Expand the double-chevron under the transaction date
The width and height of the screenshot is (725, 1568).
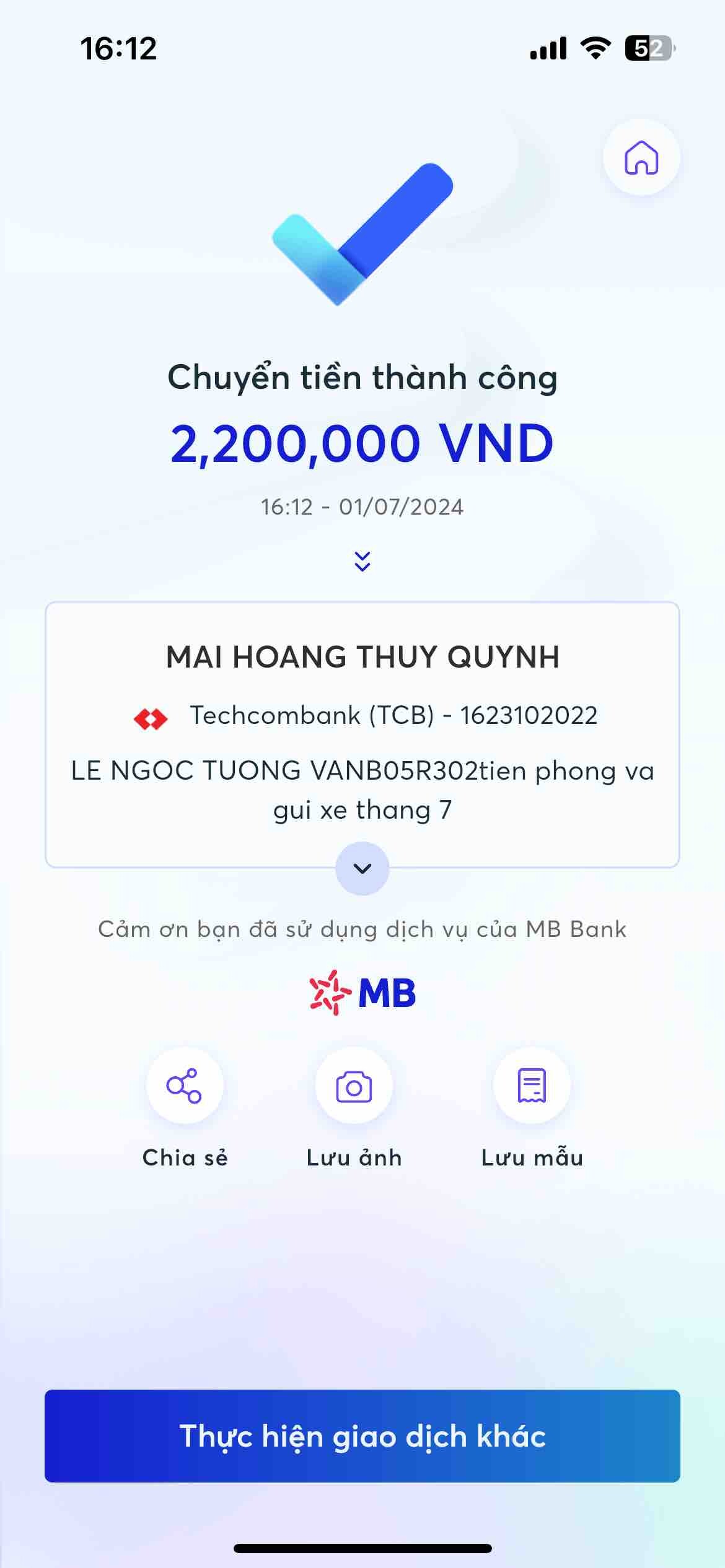[362, 561]
